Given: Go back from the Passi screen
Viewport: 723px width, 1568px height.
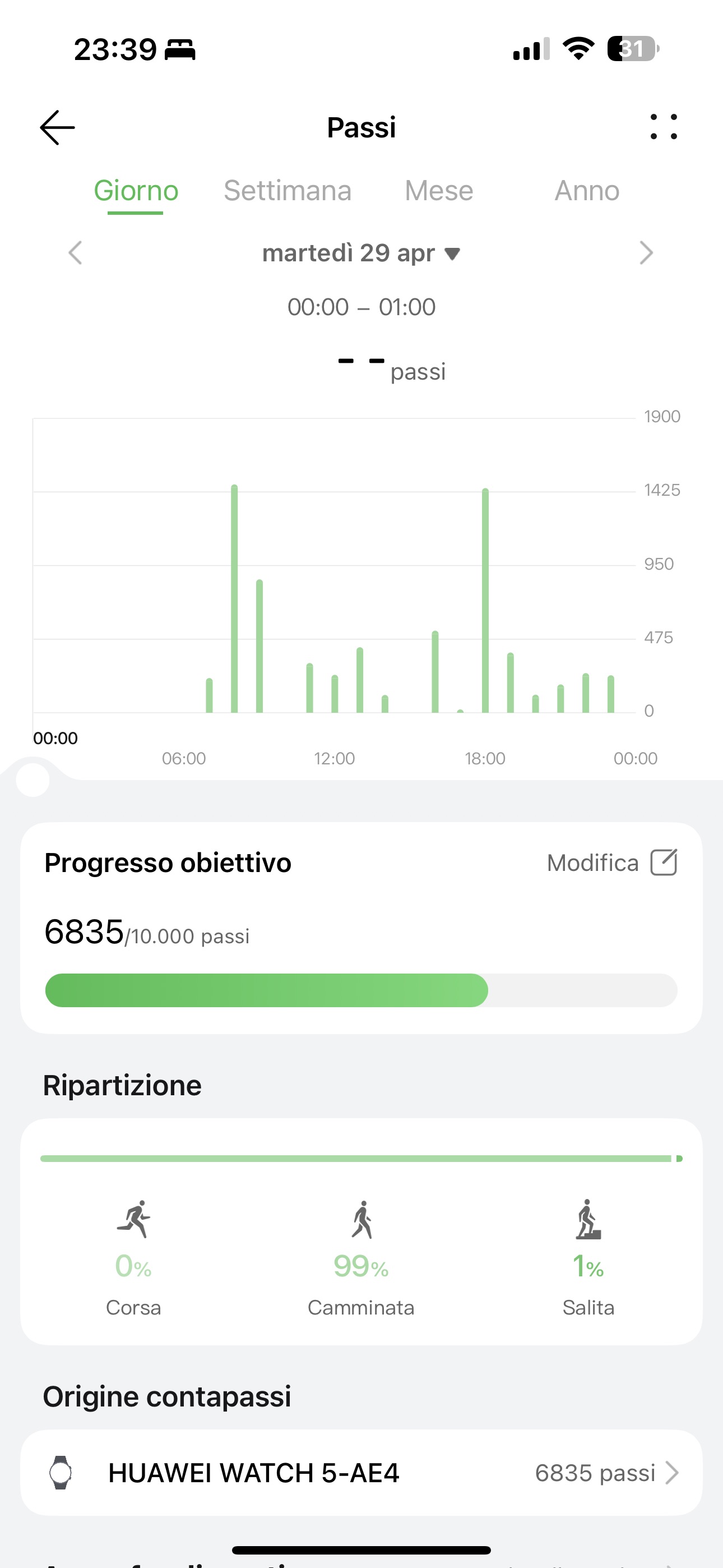Looking at the screenshot, I should pos(57,128).
